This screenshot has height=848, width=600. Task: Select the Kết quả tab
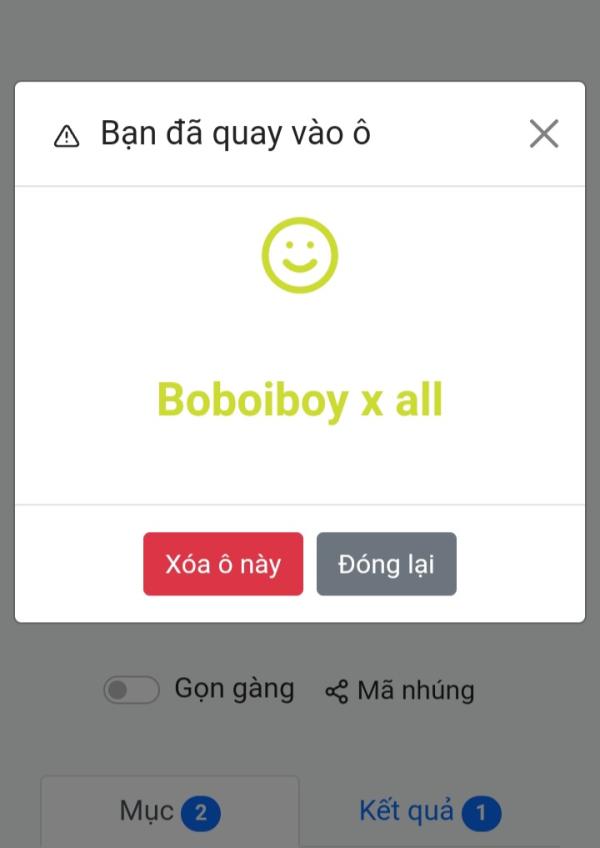point(429,811)
